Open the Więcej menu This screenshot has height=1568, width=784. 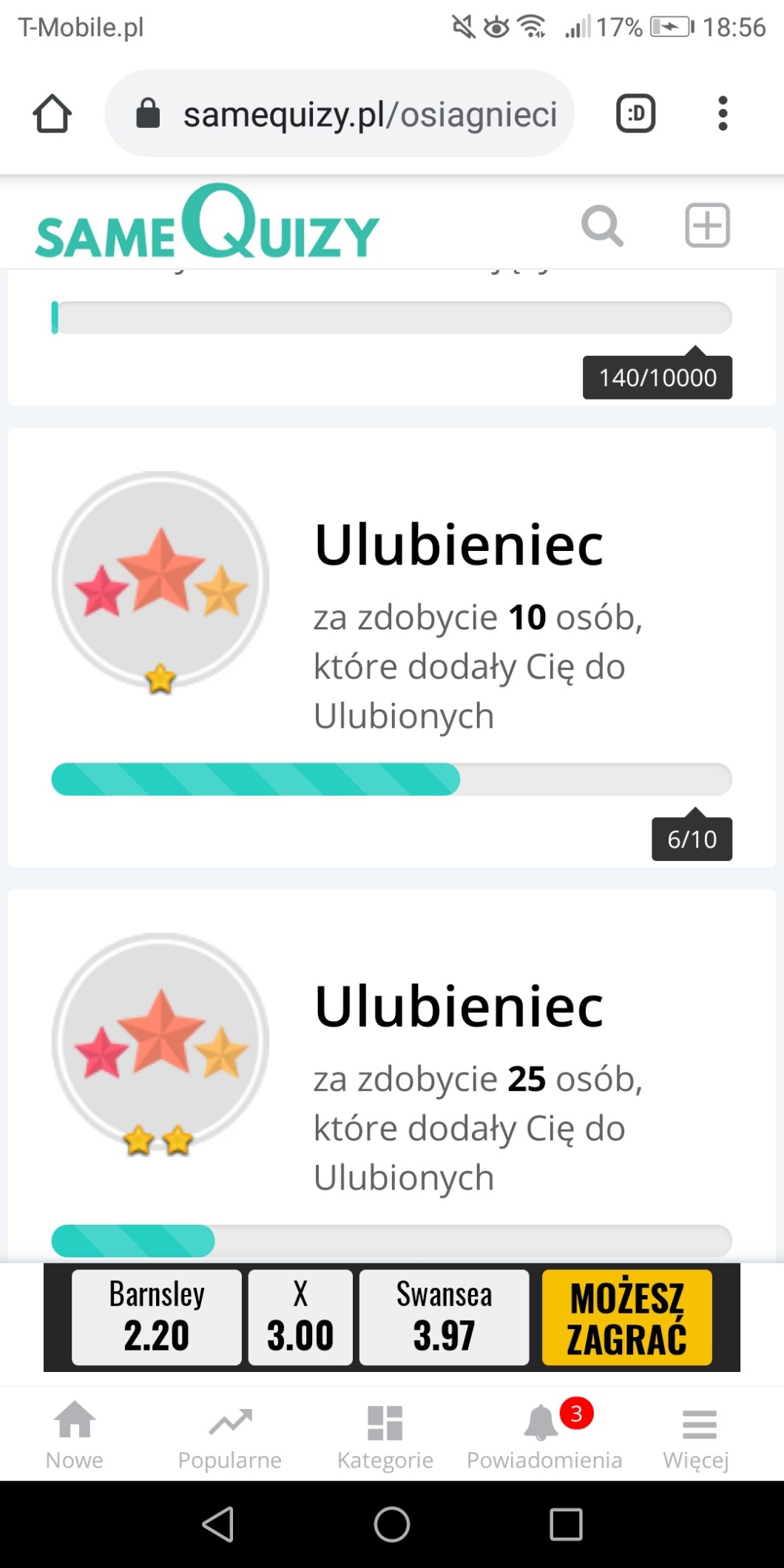[x=697, y=1435]
